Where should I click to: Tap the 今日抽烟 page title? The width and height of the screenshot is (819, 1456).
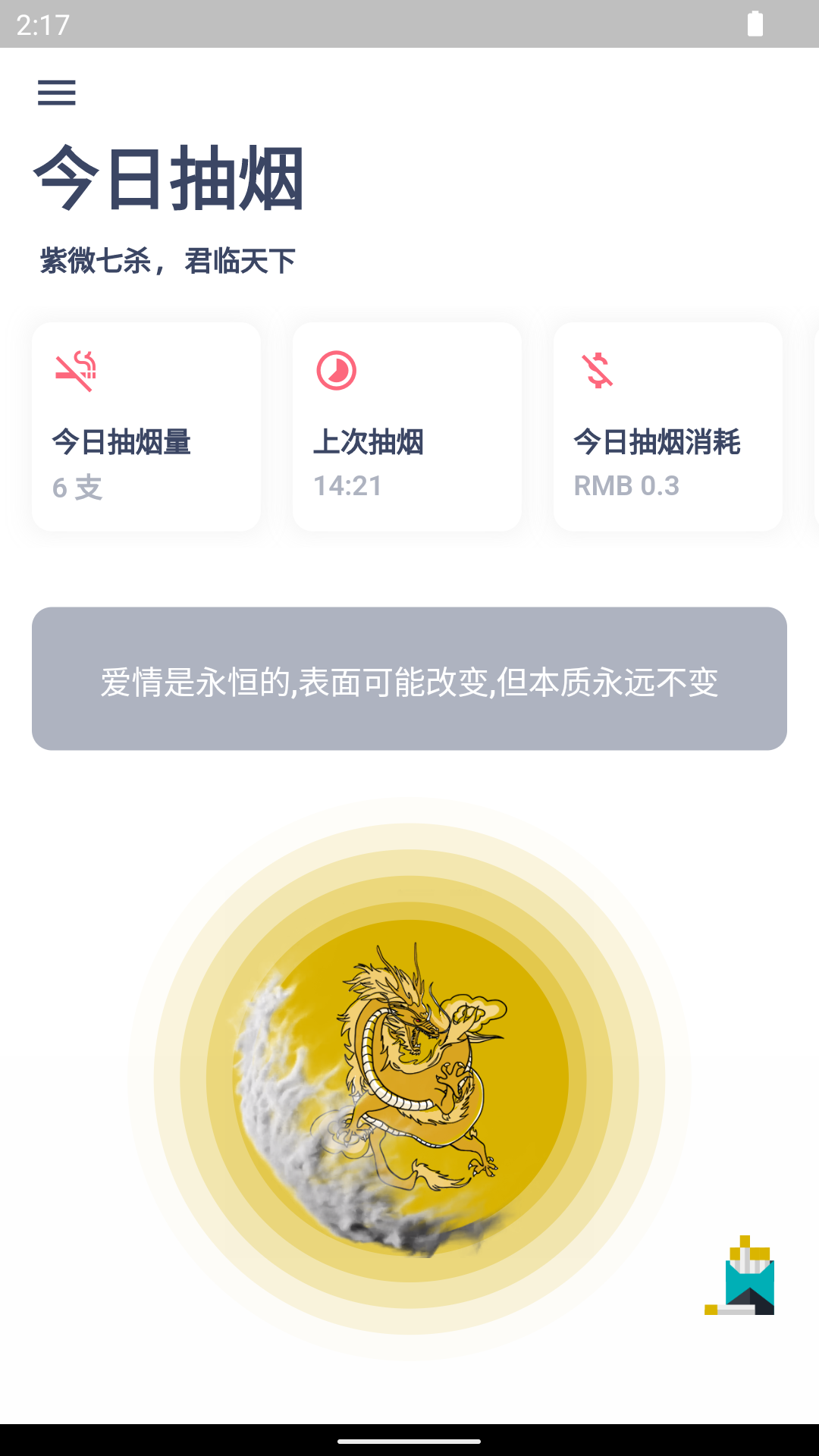167,178
